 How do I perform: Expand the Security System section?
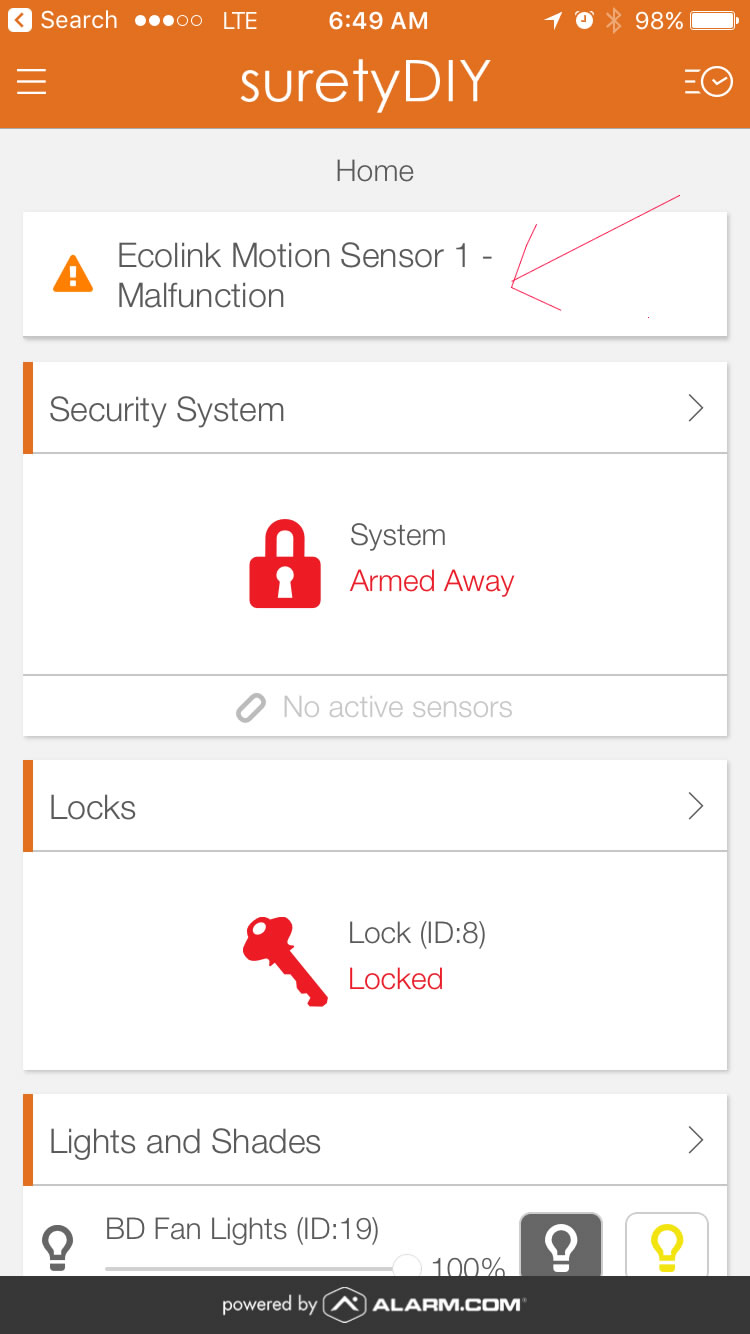click(375, 408)
